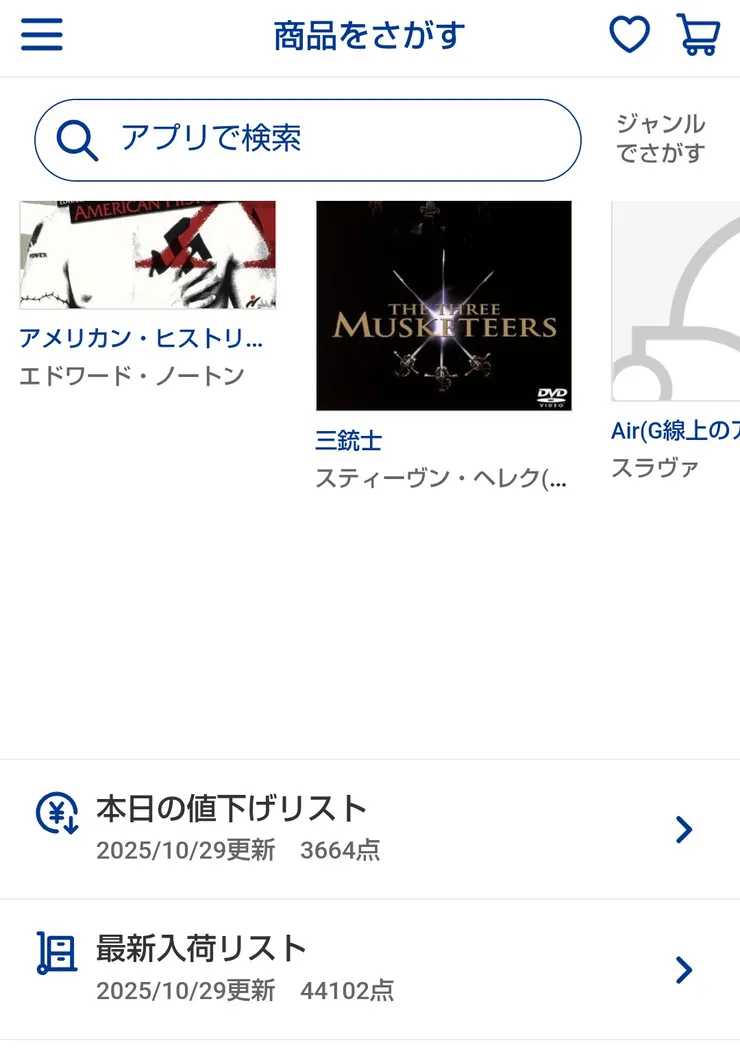The height and width of the screenshot is (1054, 740).
Task: Expand 本日の値下げリスト with its chevron
Action: pyautogui.click(x=684, y=829)
